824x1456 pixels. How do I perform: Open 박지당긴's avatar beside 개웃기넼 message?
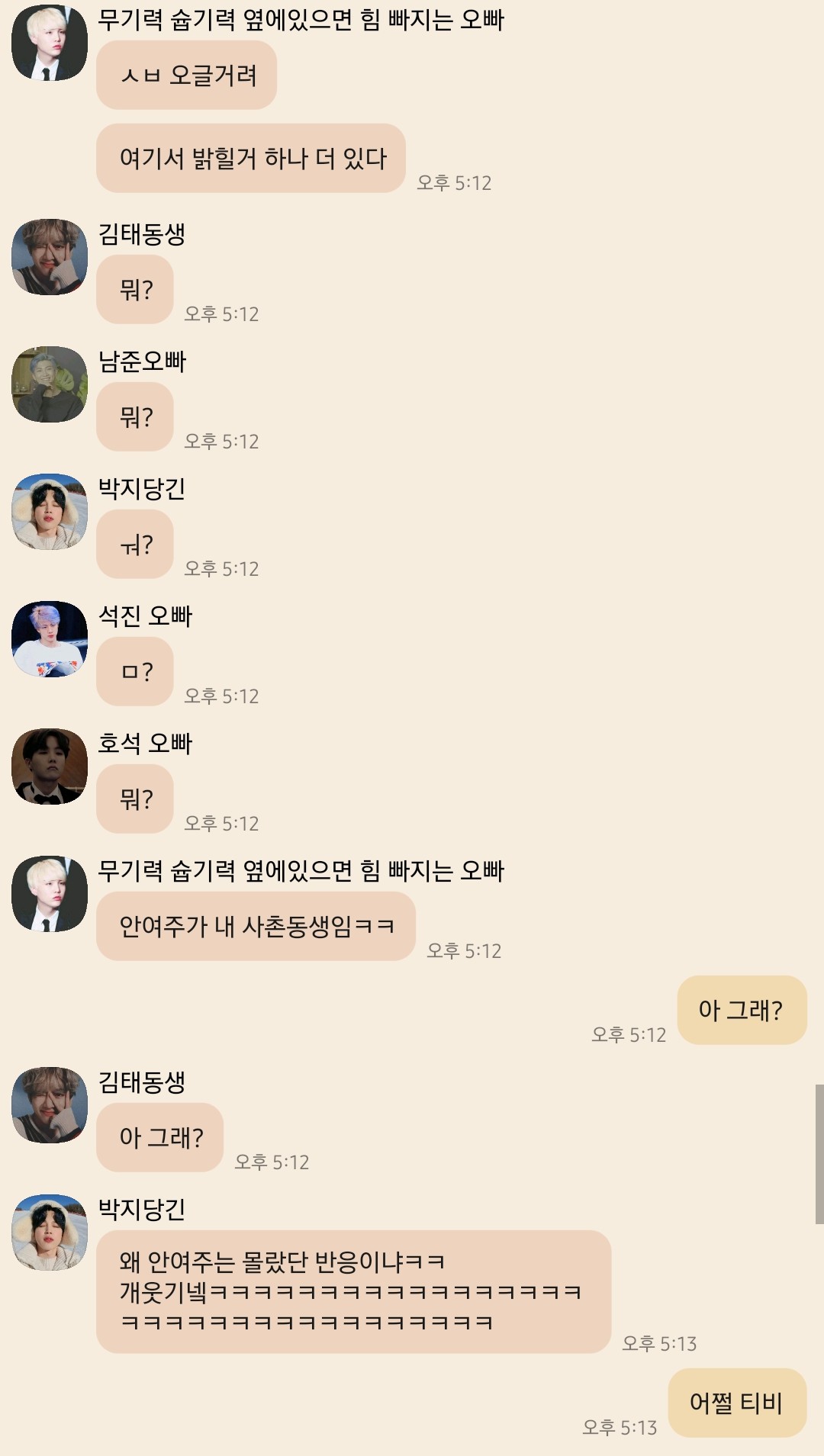point(50,1233)
